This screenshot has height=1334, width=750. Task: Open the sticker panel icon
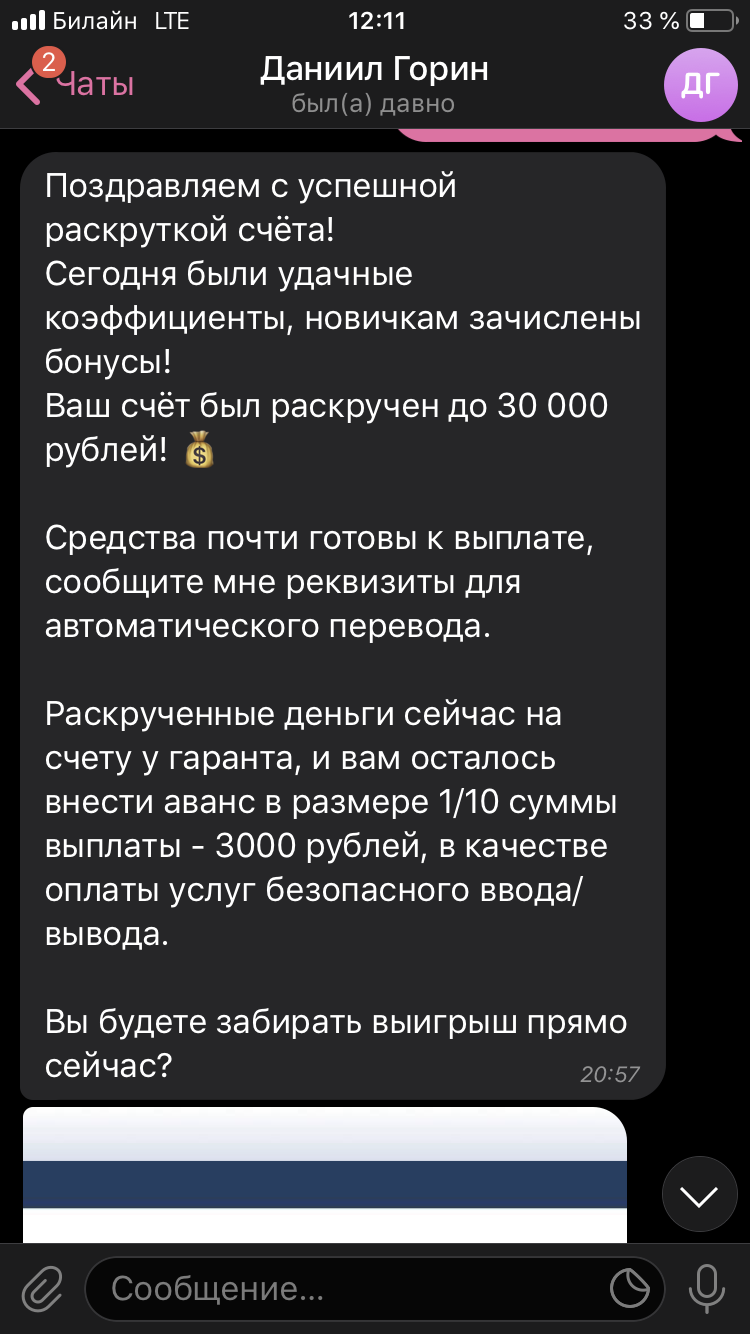click(x=630, y=1288)
